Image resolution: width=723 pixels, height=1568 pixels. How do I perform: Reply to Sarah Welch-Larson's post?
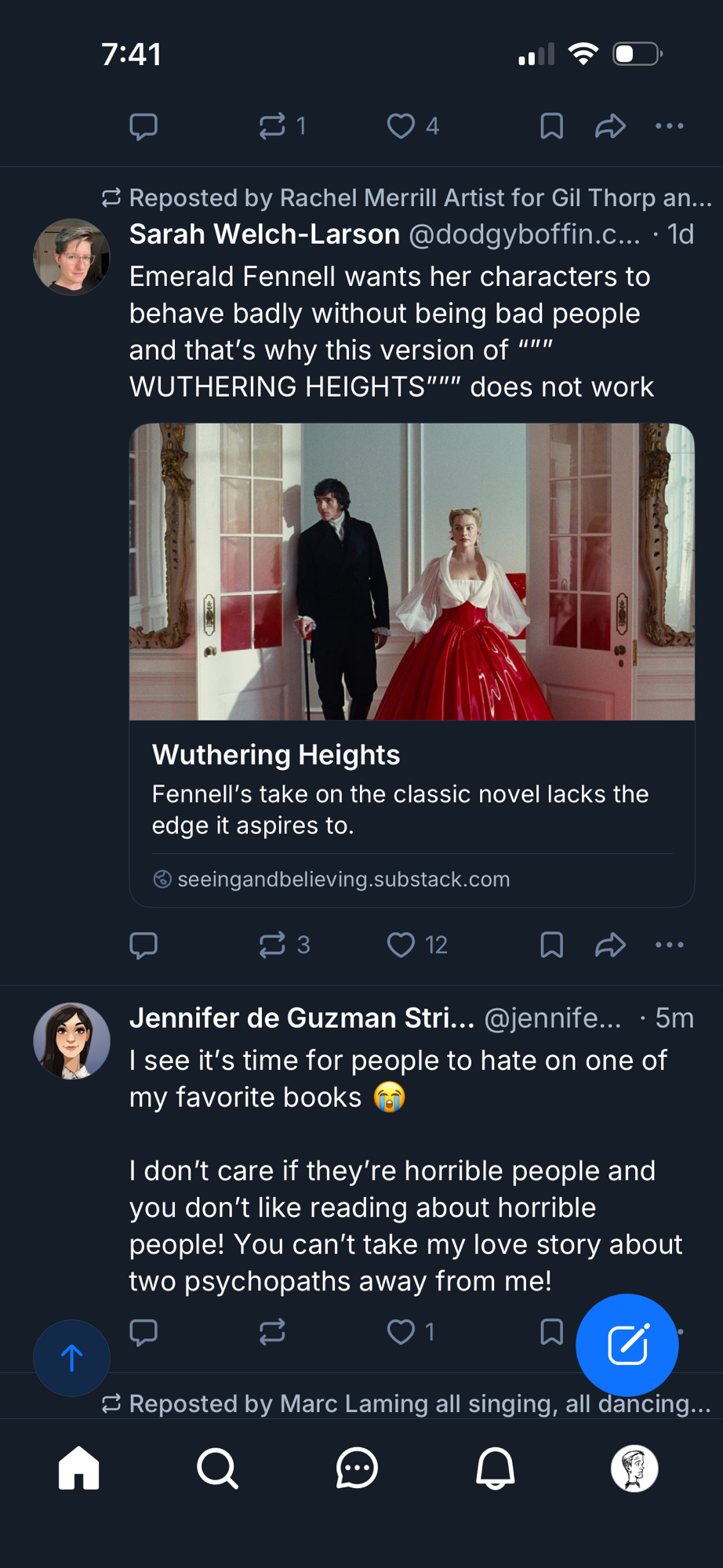coord(144,945)
